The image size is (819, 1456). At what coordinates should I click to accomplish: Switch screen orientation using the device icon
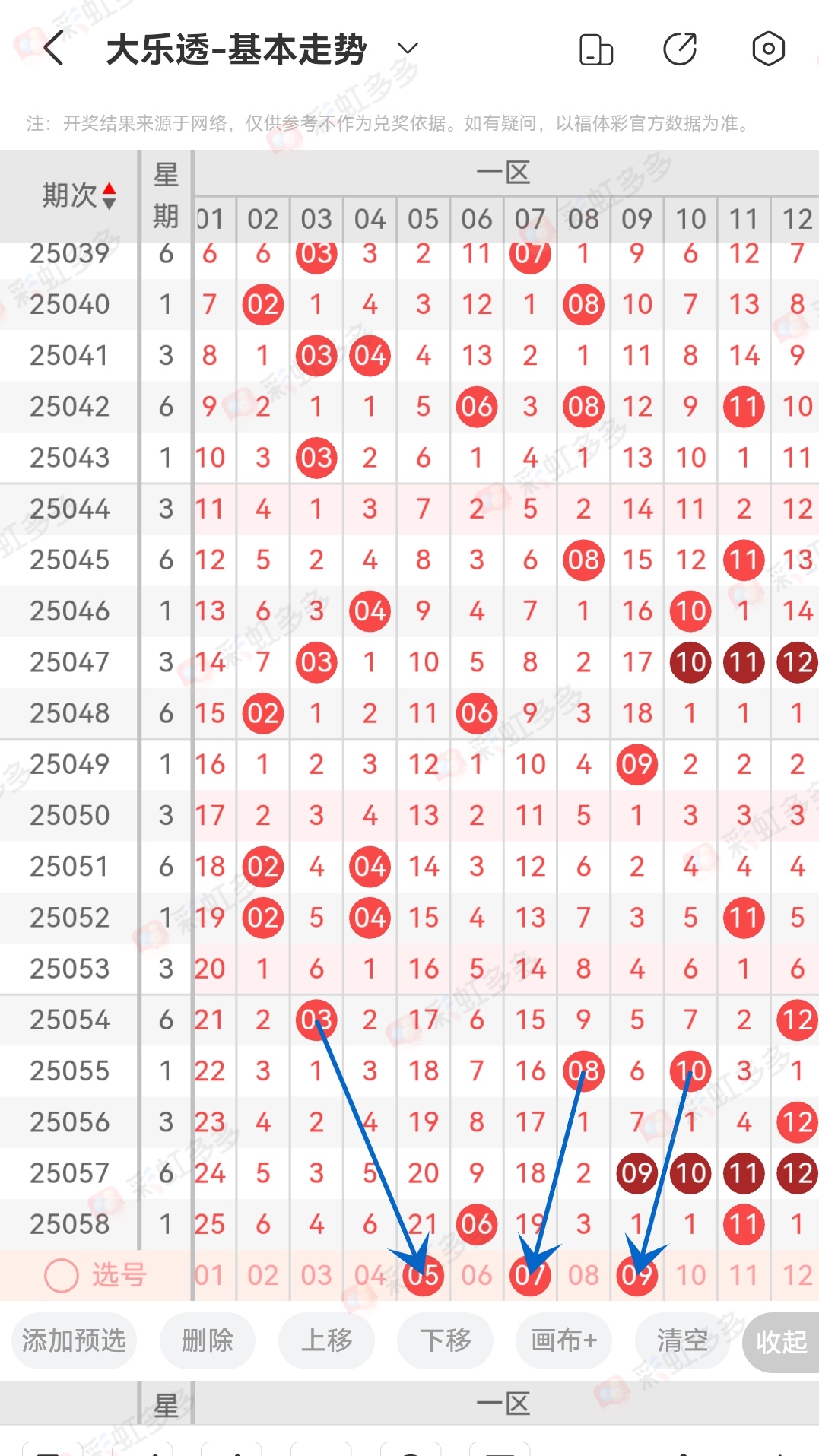tap(595, 49)
